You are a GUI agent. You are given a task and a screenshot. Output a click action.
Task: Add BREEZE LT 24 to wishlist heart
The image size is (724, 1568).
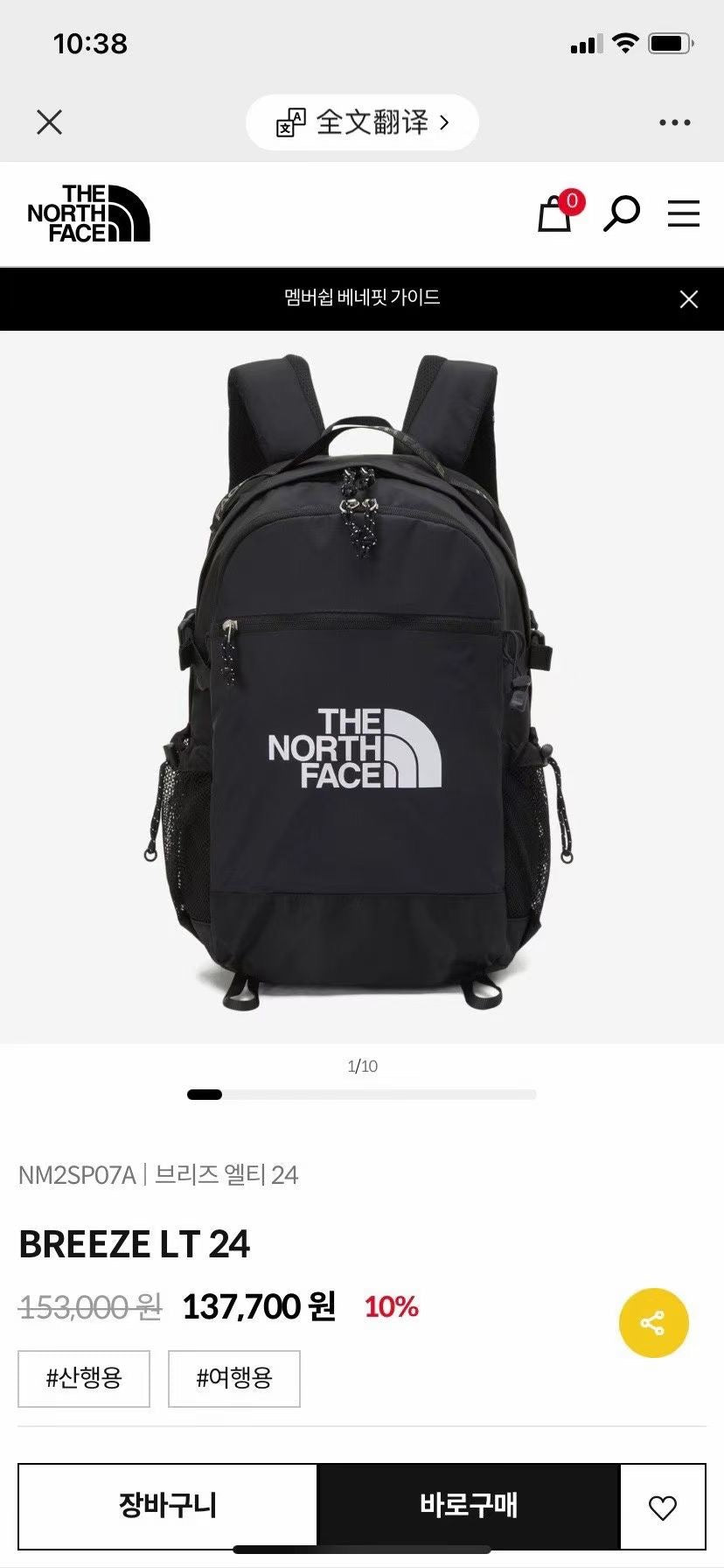coord(663,1507)
